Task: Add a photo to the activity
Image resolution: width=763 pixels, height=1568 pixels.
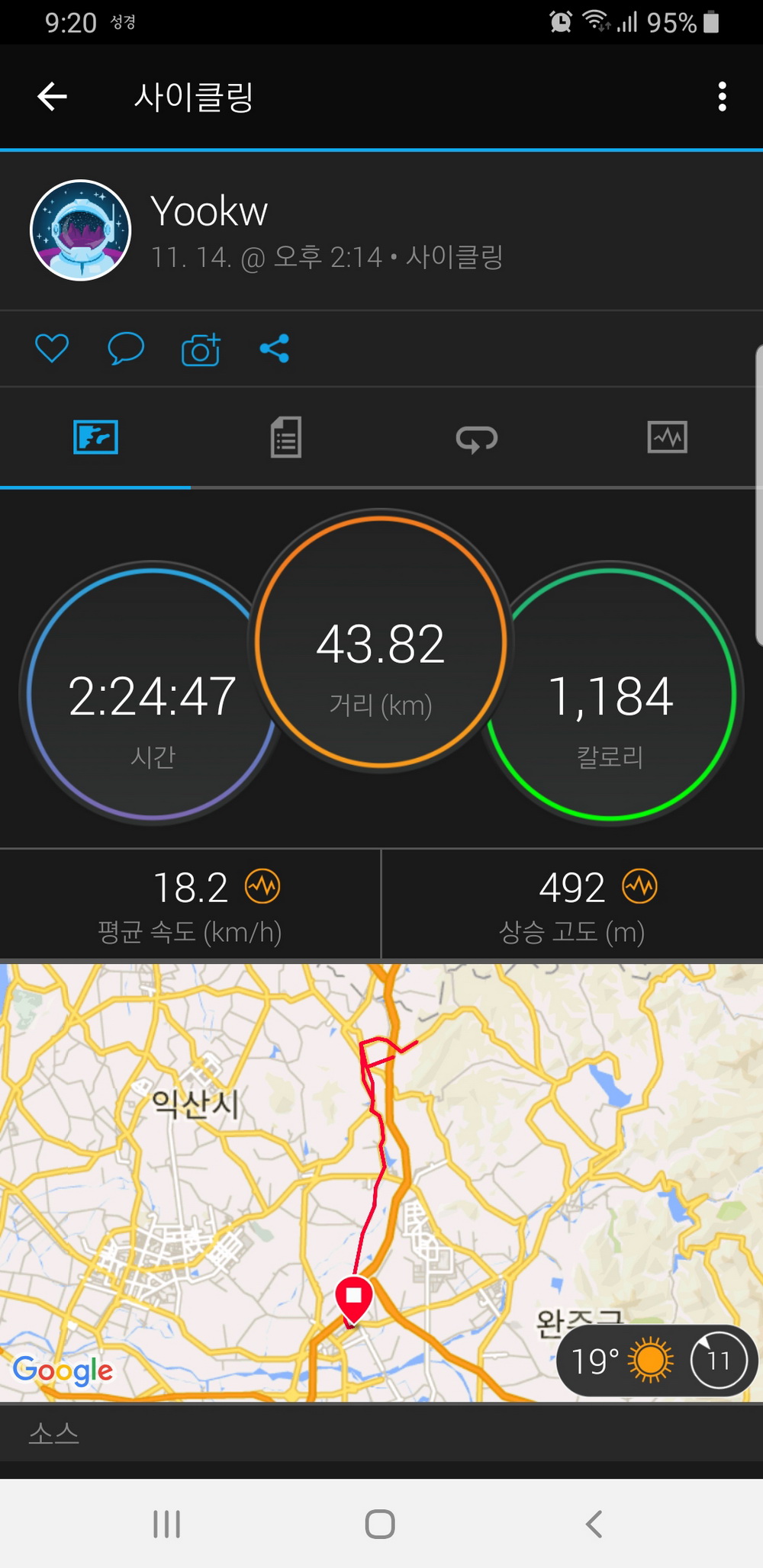Action: (201, 350)
